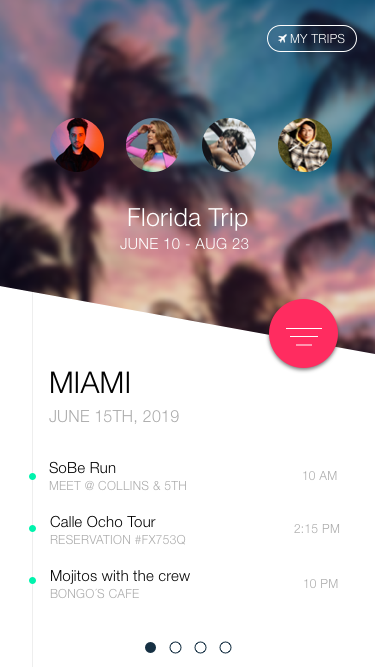The height and width of the screenshot is (667, 375).
Task: Go to the second page indicator dot
Action: point(175,647)
